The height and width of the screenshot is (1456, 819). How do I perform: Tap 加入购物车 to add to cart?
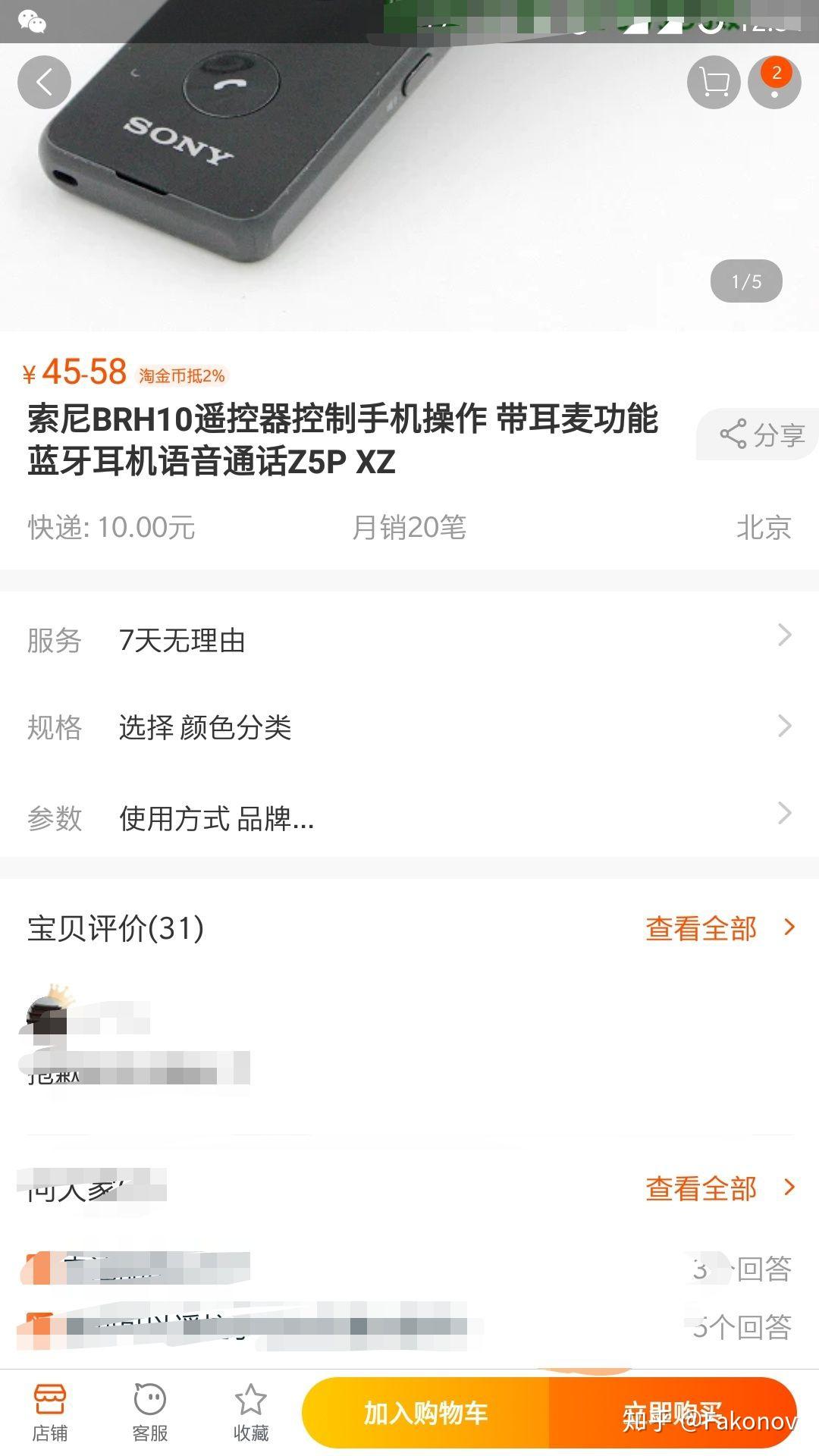425,1414
